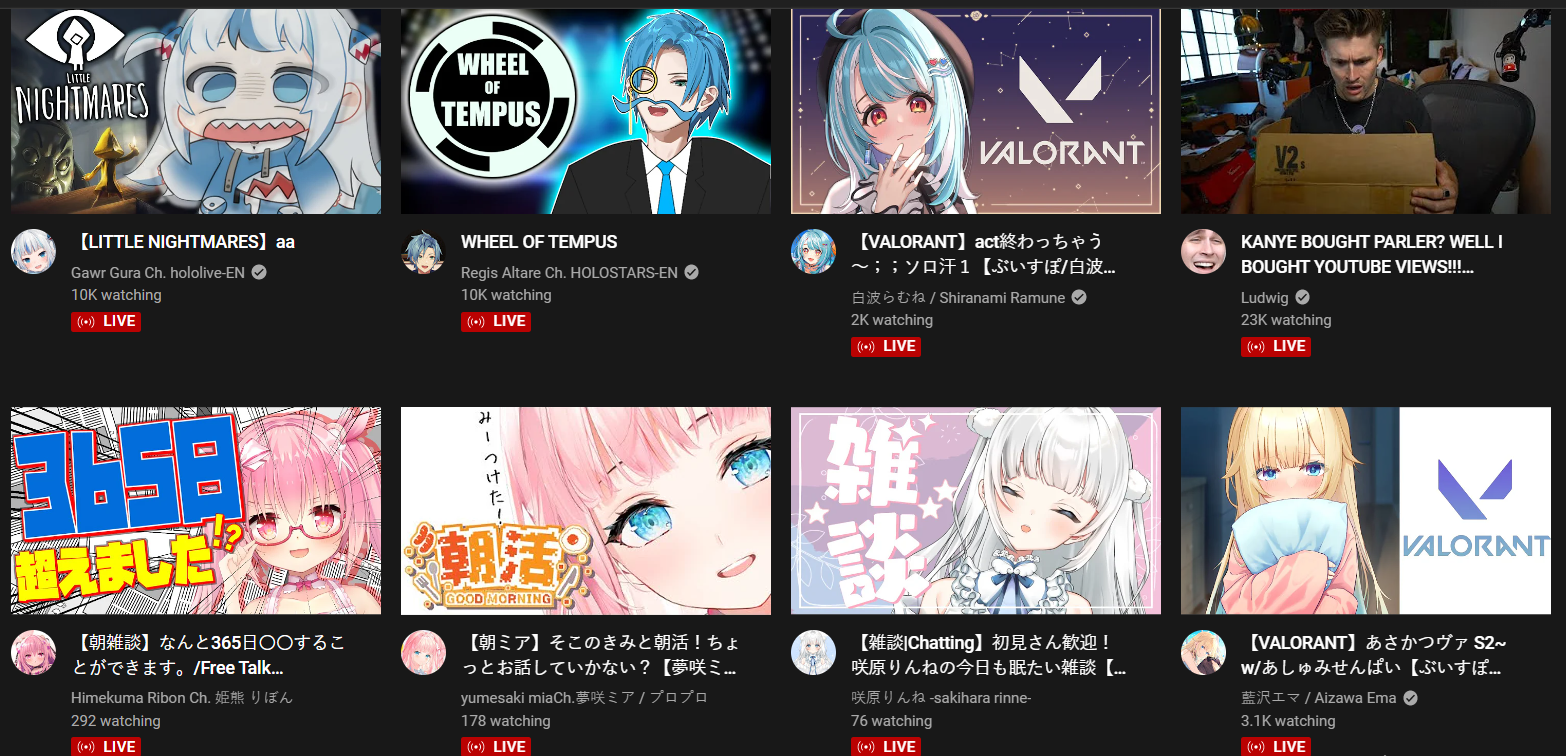
Task: Open the 365日 Free Talk stream thumbnail
Action: [x=195, y=510]
